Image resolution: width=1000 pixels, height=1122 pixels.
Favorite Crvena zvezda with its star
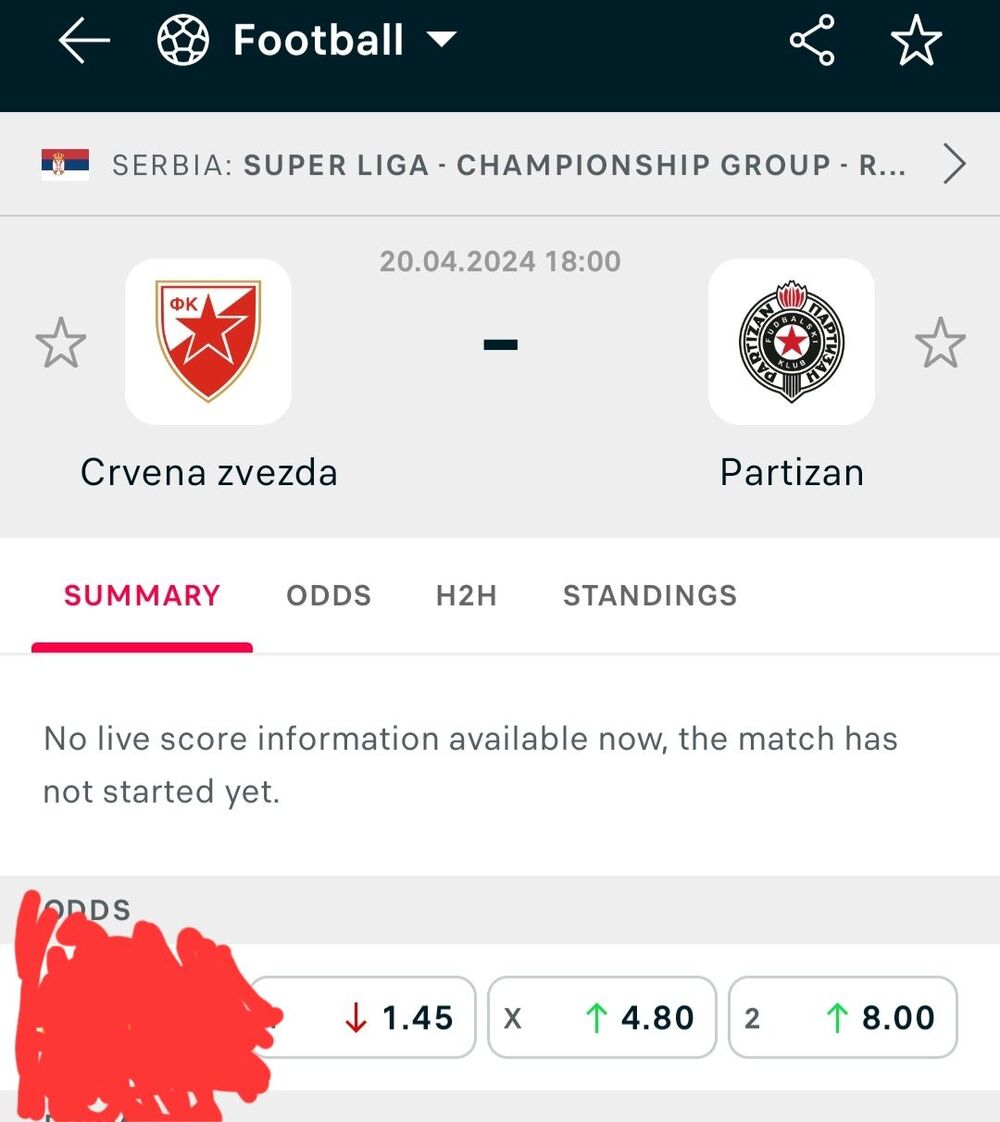click(x=61, y=343)
